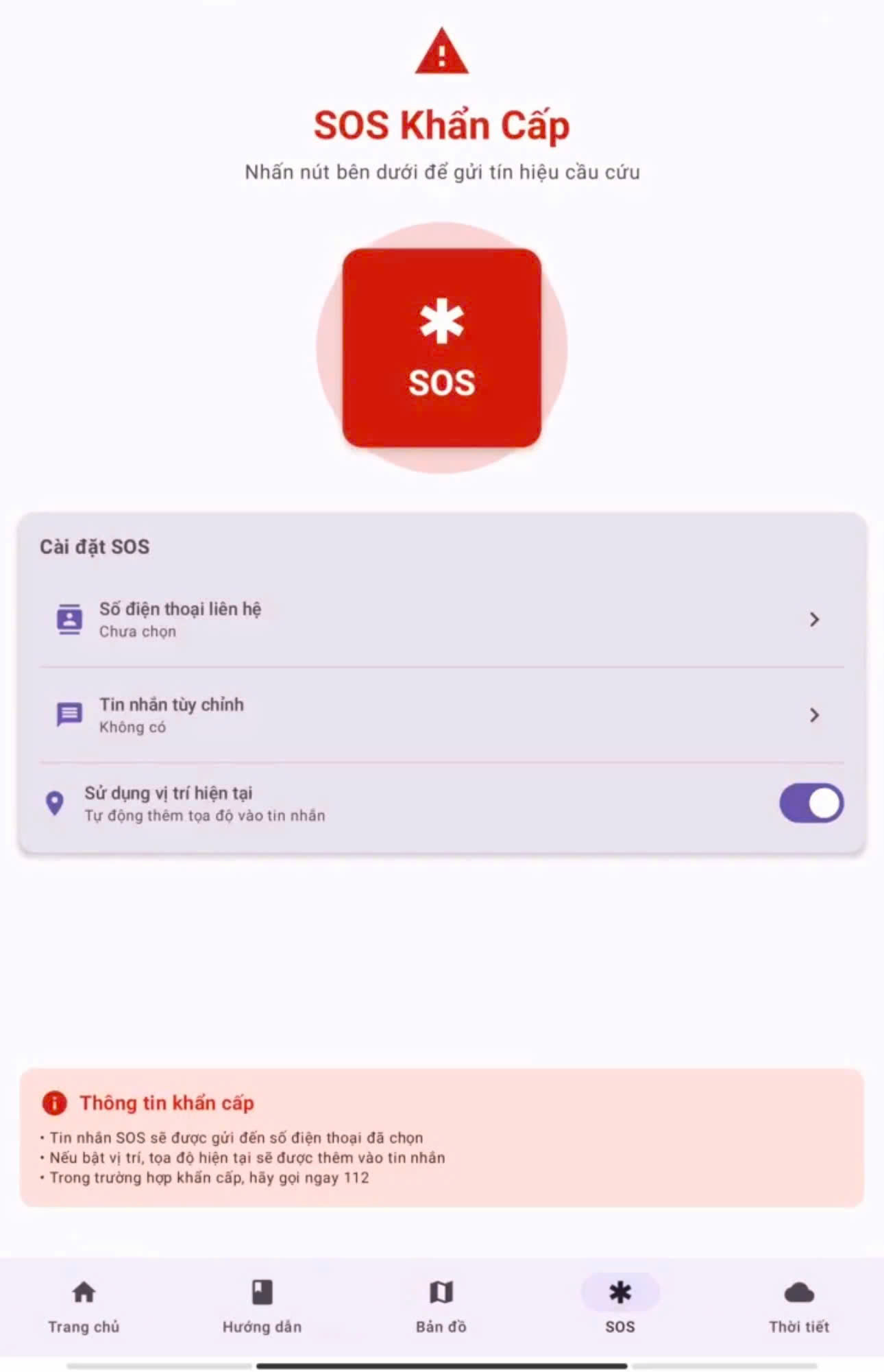Open the Bản đồ tab
This screenshot has height=1372, width=884.
click(x=441, y=1306)
